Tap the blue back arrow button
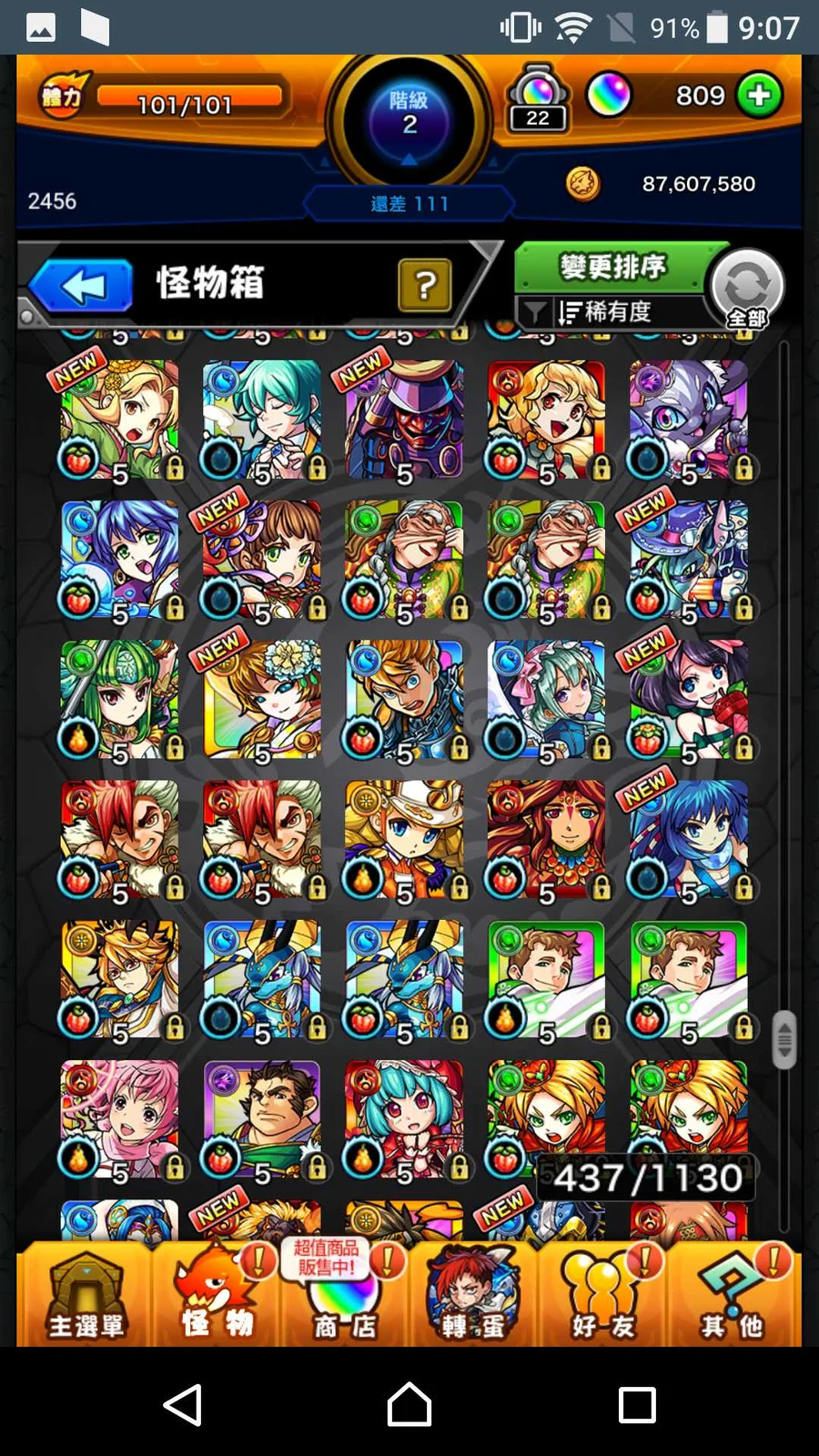The height and width of the screenshot is (1456, 819). click(x=82, y=286)
